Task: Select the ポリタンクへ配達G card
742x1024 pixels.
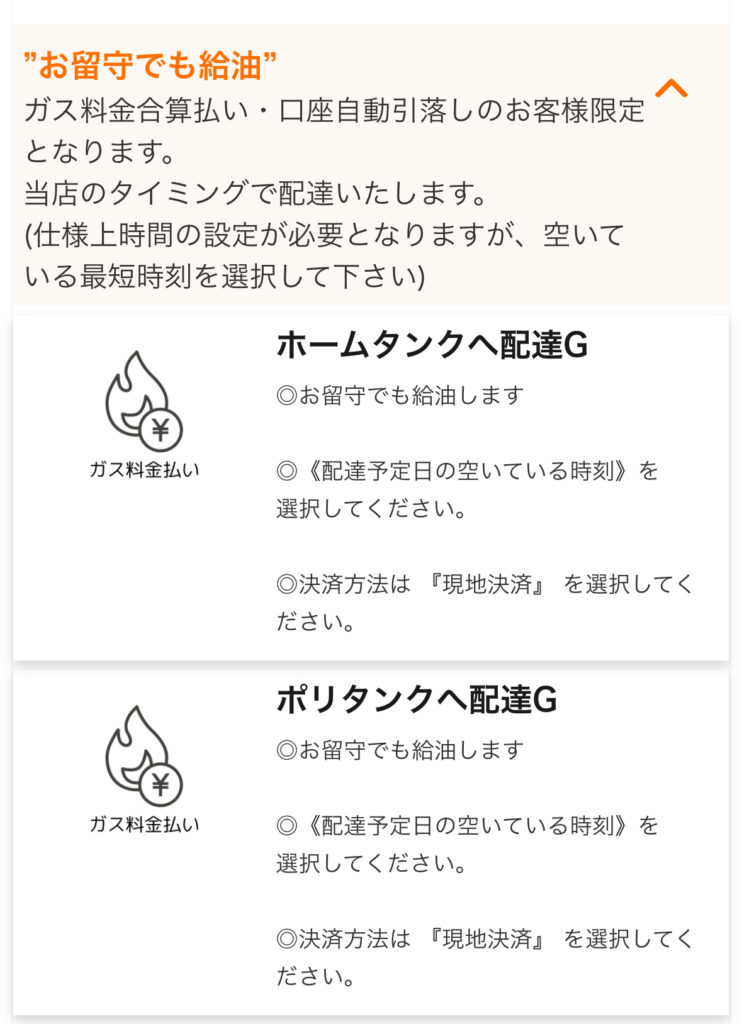Action: (x=371, y=843)
